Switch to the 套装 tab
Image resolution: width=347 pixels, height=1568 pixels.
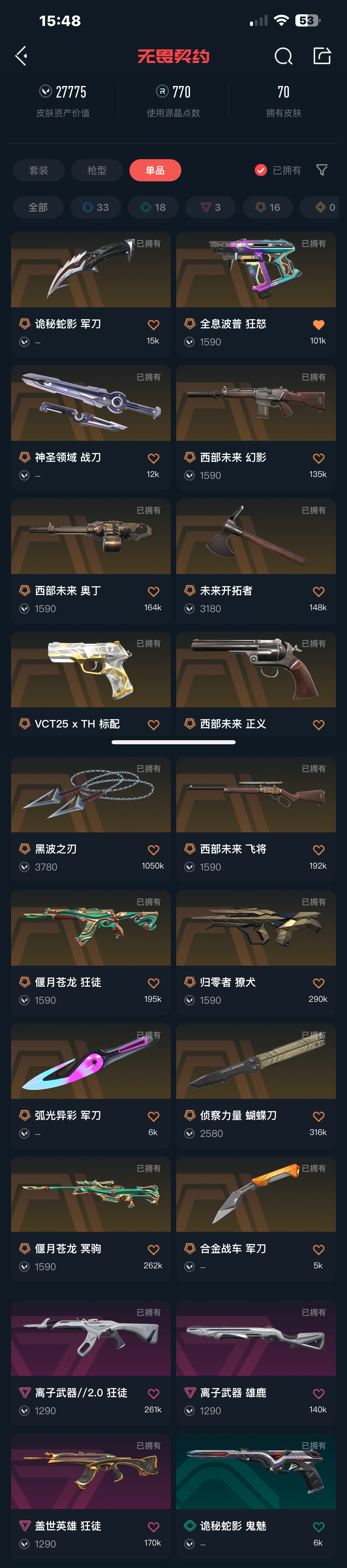click(38, 171)
